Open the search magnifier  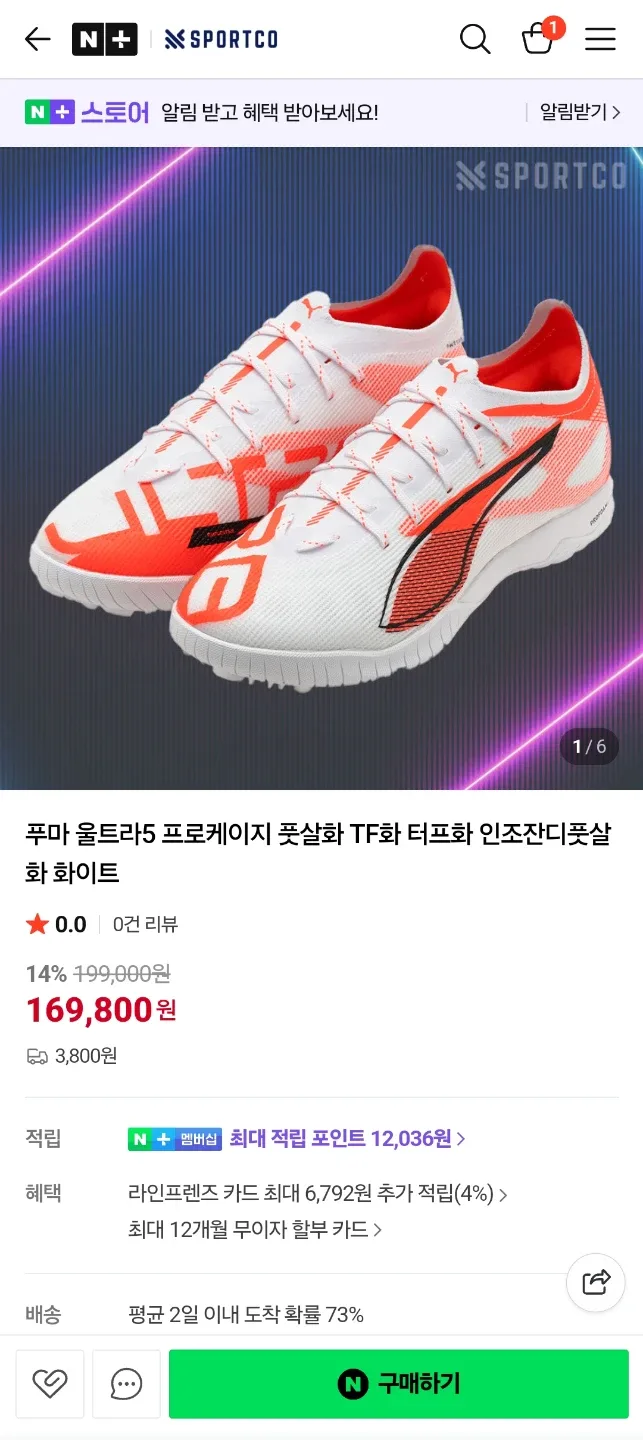(475, 39)
